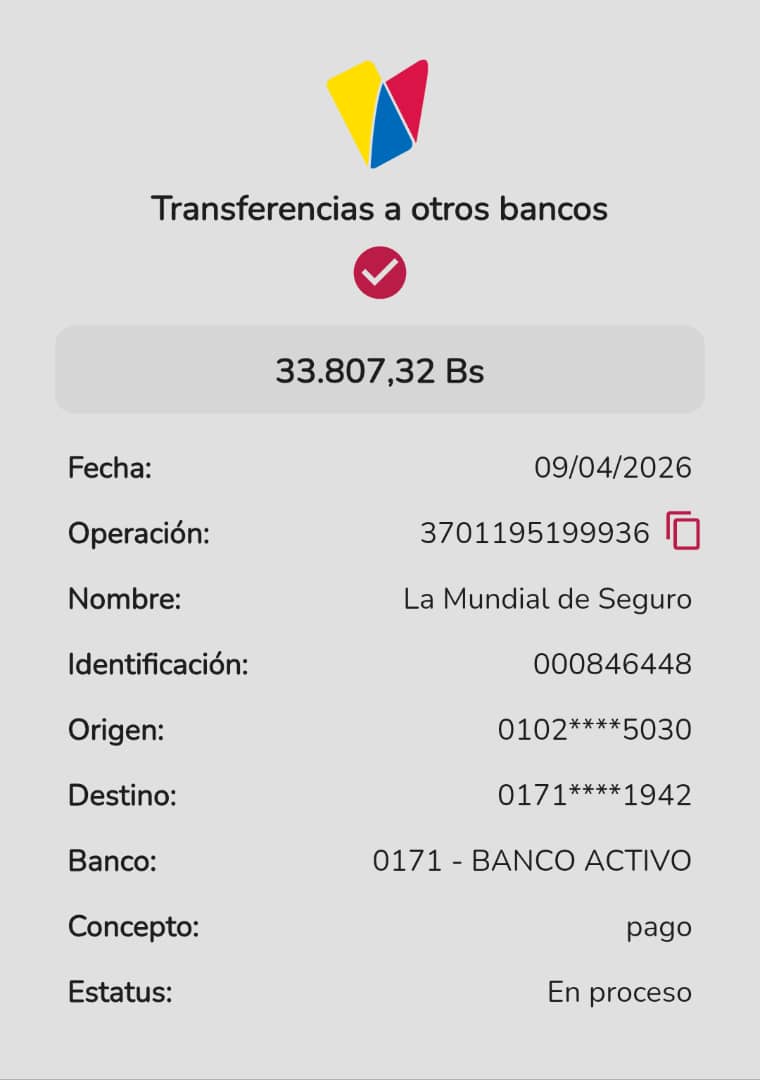Copy the operation number 3701195199936
The image size is (760, 1080).
pos(683,531)
